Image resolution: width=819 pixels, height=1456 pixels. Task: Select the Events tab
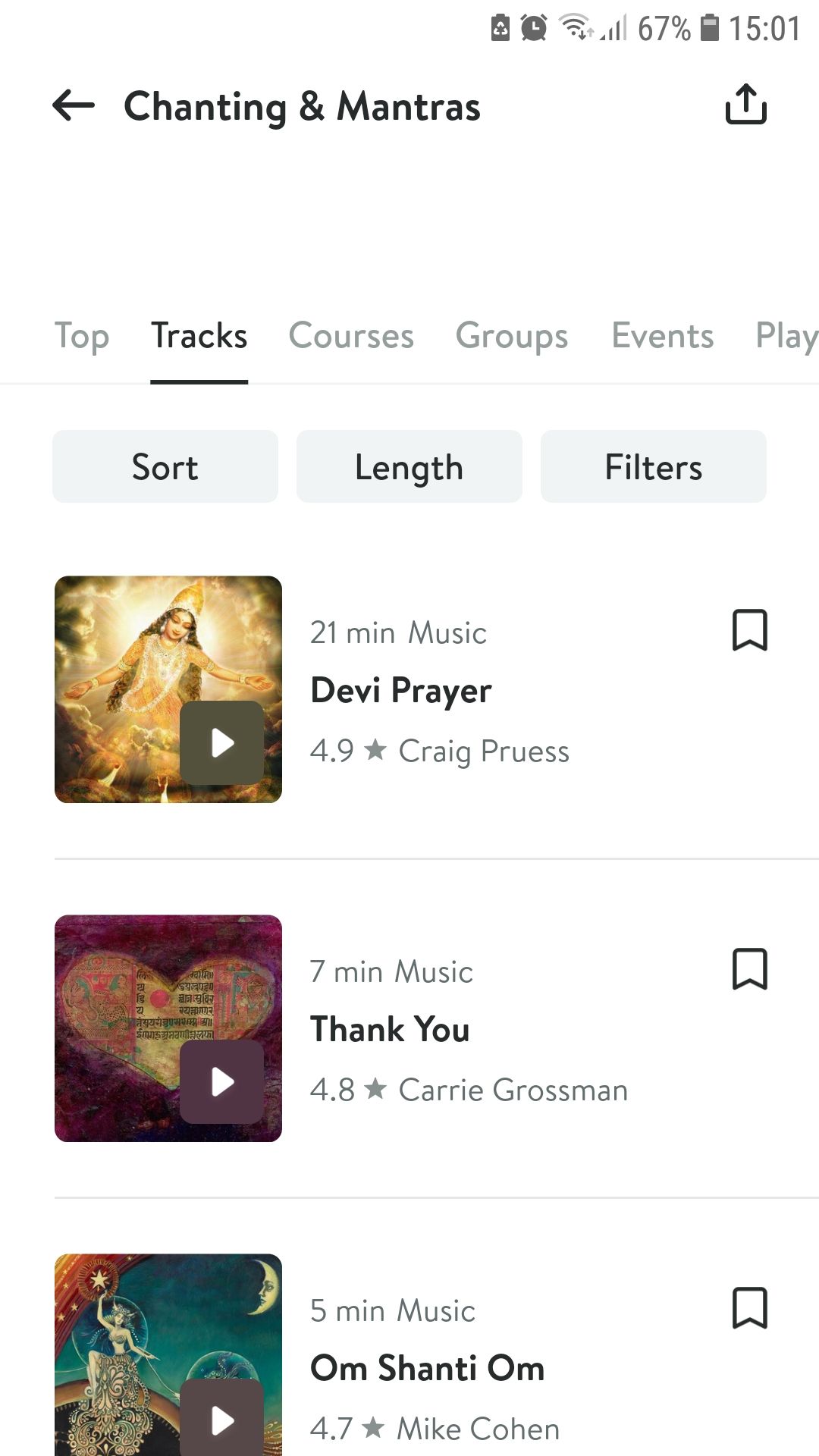point(663,336)
